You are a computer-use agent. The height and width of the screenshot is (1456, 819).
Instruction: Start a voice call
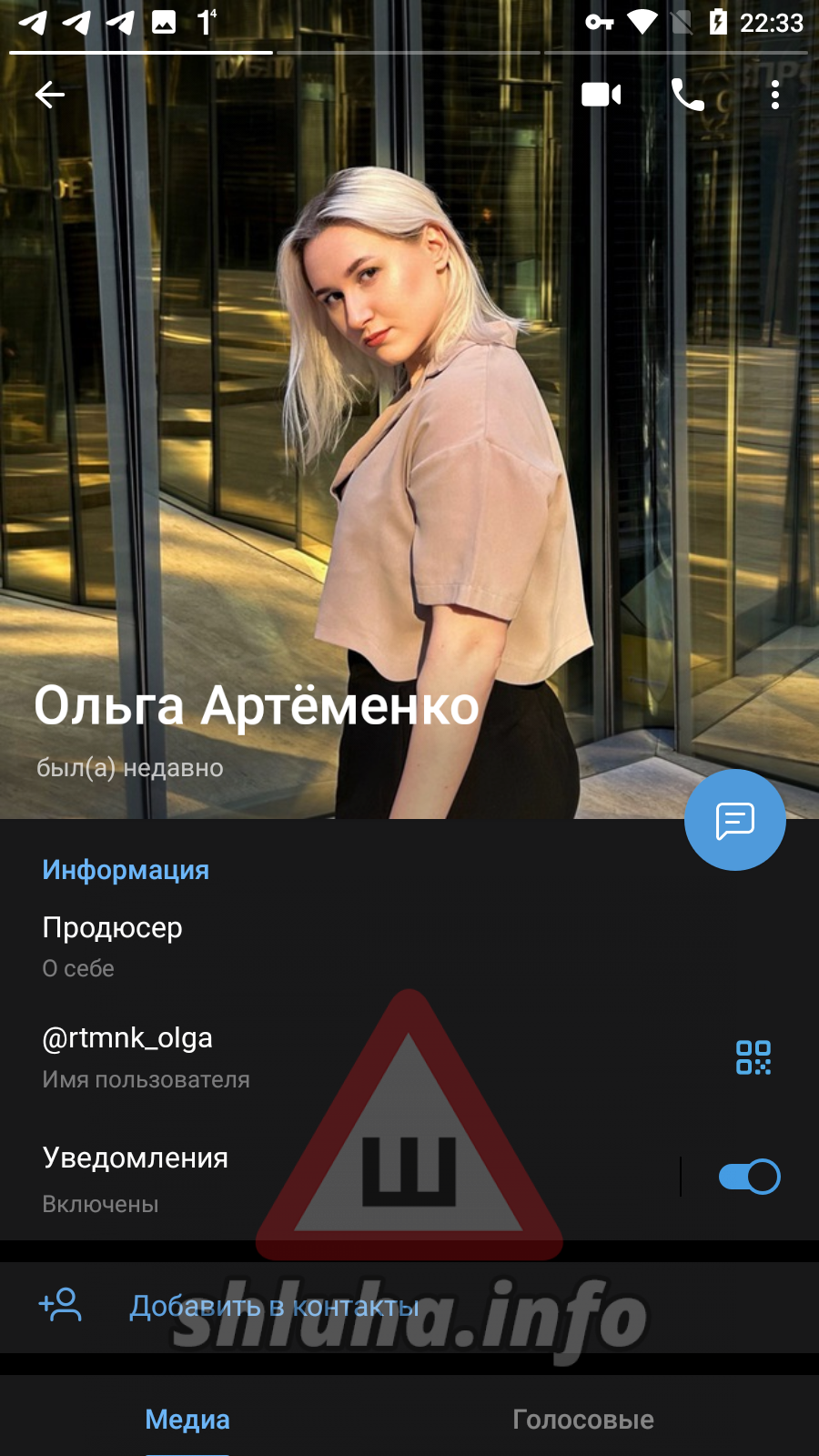pos(687,95)
